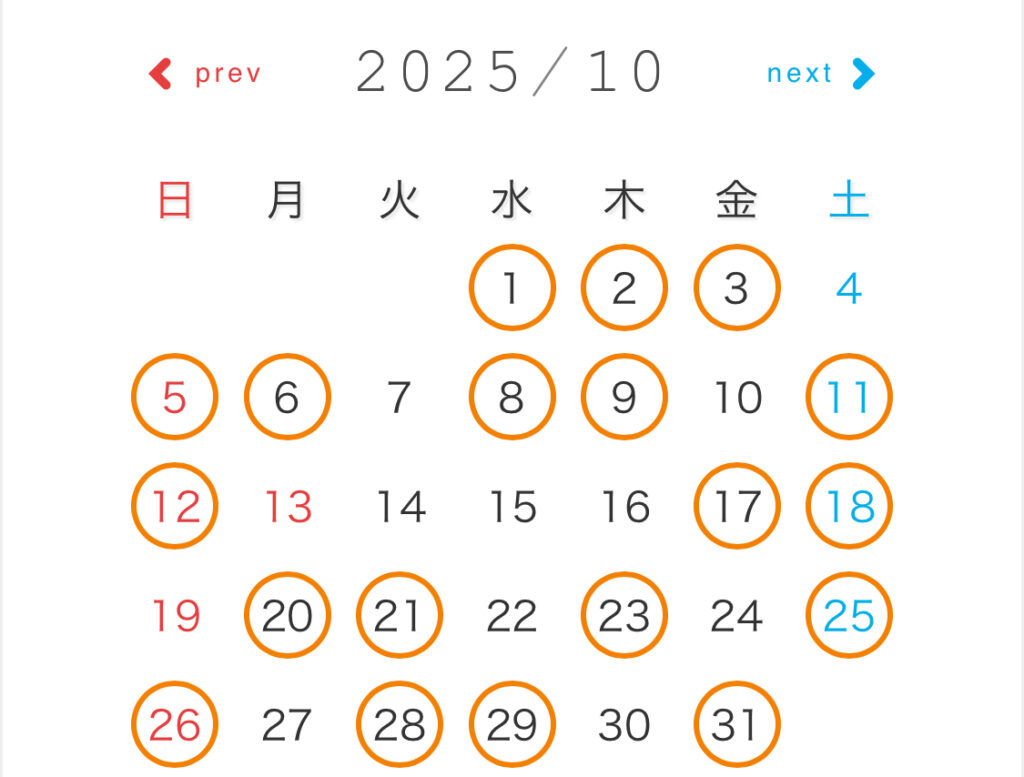1024x777 pixels.
Task: Select Sunday, October 5
Action: pos(174,397)
